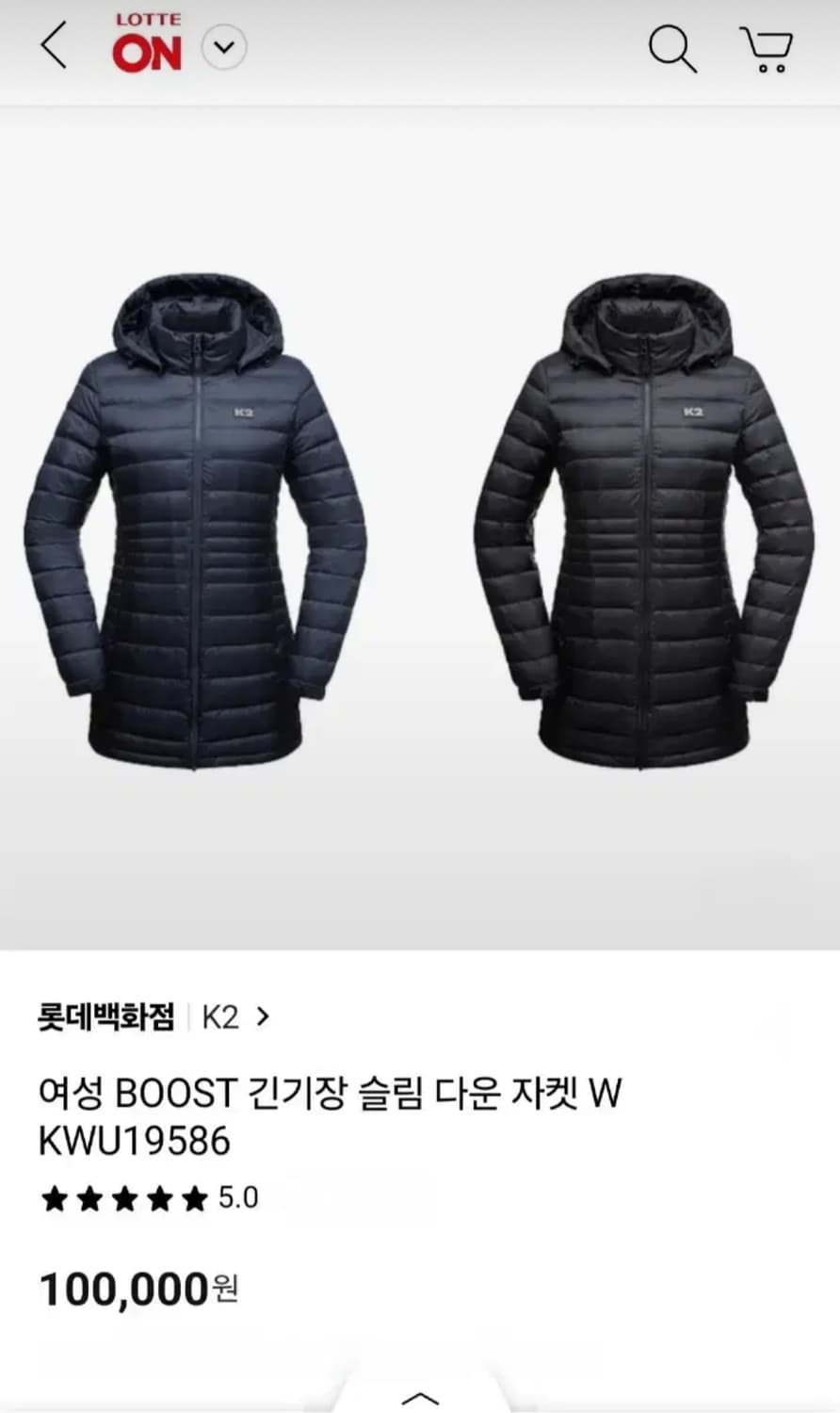Image resolution: width=840 pixels, height=1413 pixels.
Task: Open the dropdown next to the LOTTE ON logo
Action: (x=223, y=46)
